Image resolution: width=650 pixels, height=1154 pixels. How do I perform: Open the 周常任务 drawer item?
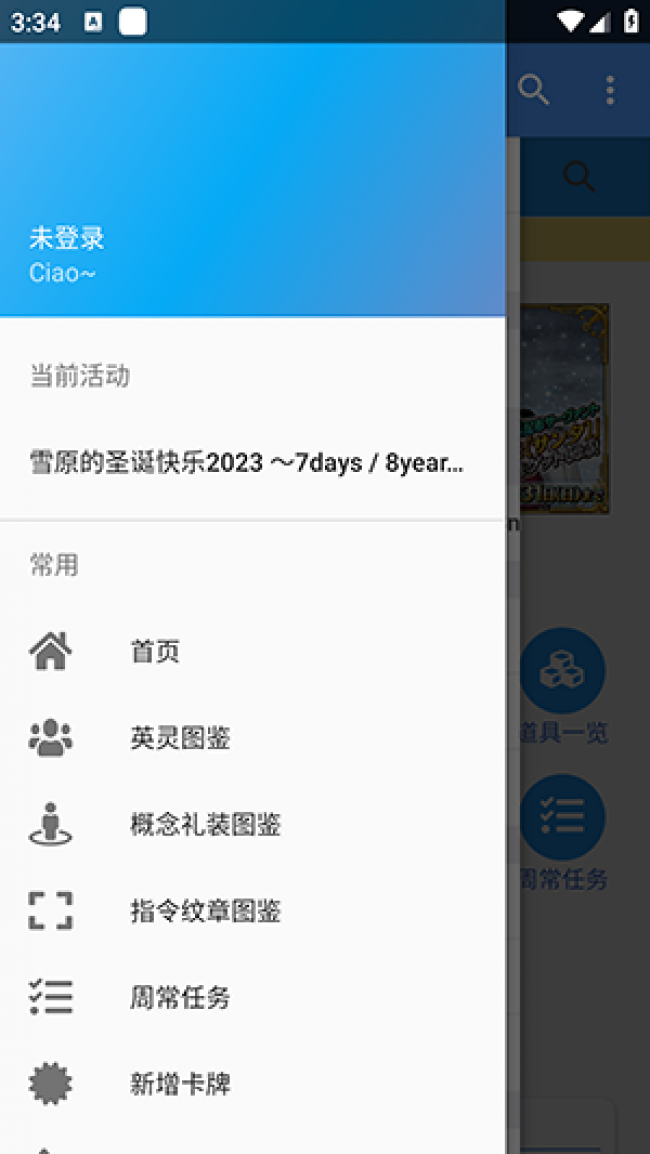tap(180, 997)
